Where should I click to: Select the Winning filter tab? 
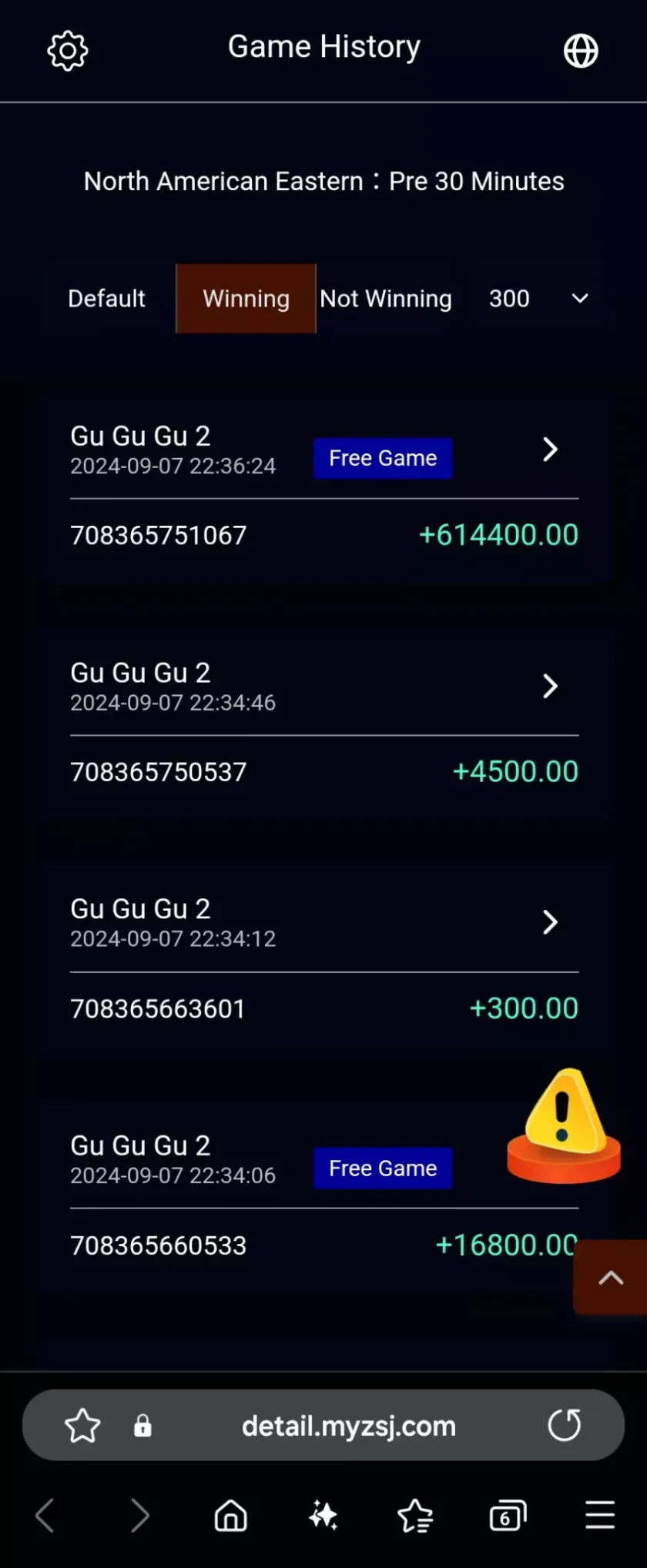246,299
